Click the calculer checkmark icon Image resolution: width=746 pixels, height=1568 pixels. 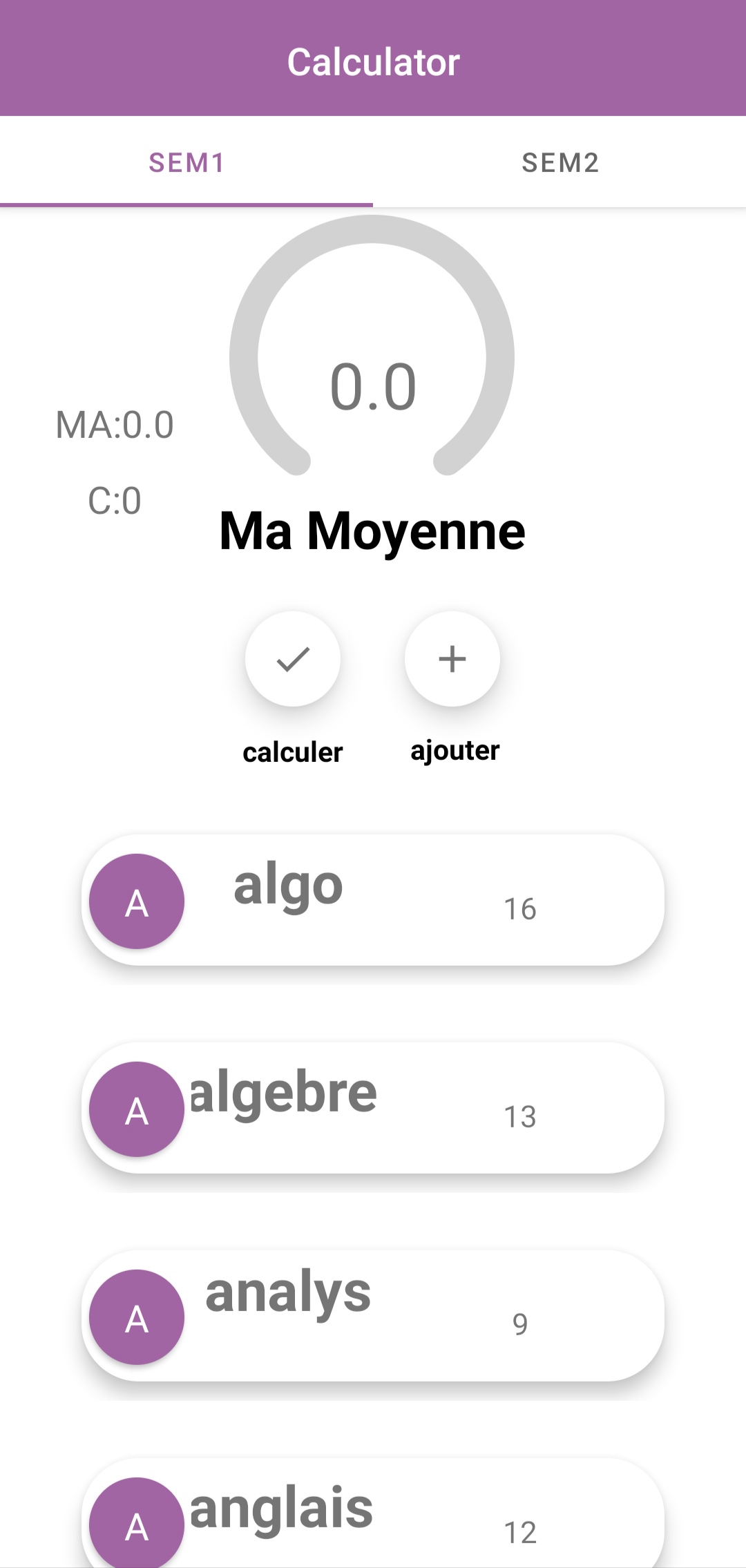coord(293,660)
